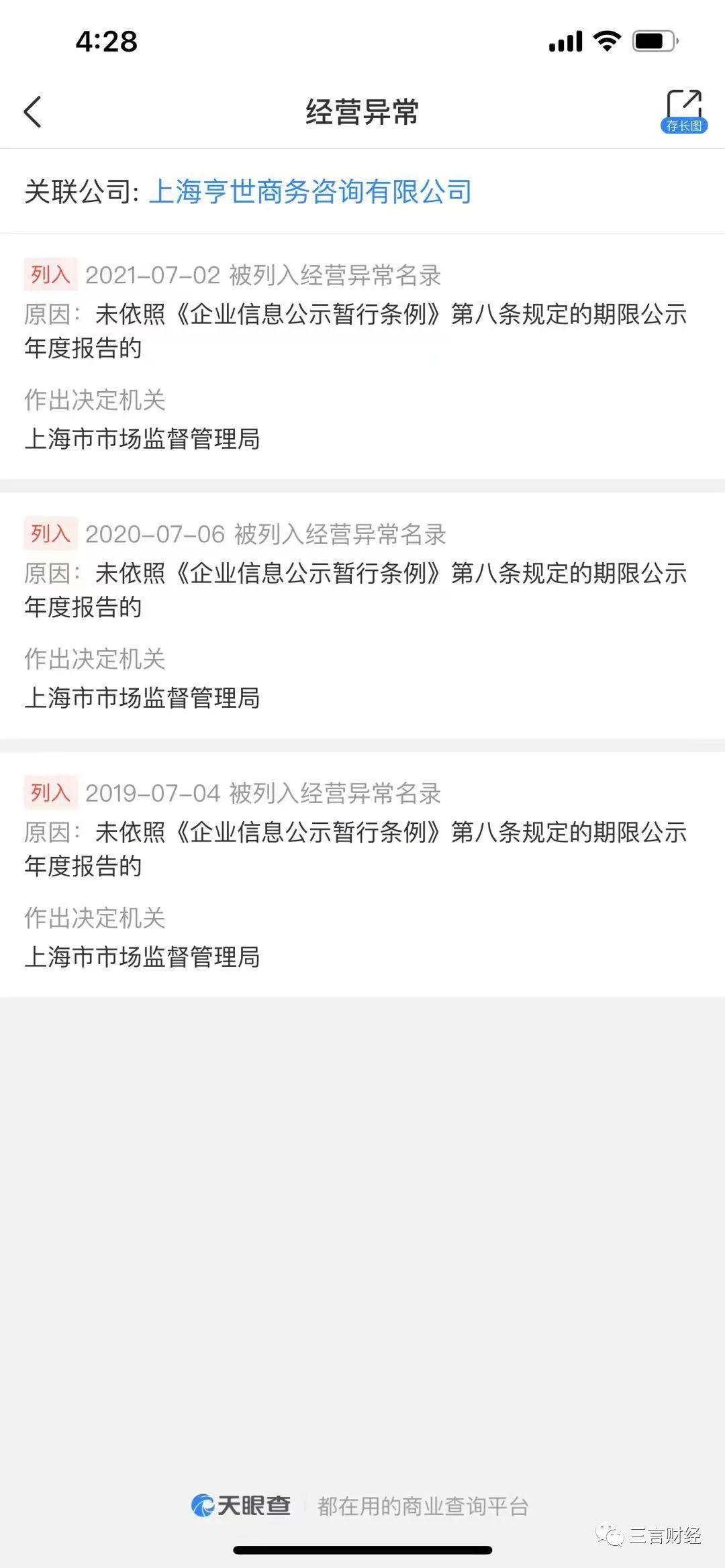Click the battery indicator in status bar
This screenshot has height=1568, width=725.
pyautogui.click(x=655, y=42)
